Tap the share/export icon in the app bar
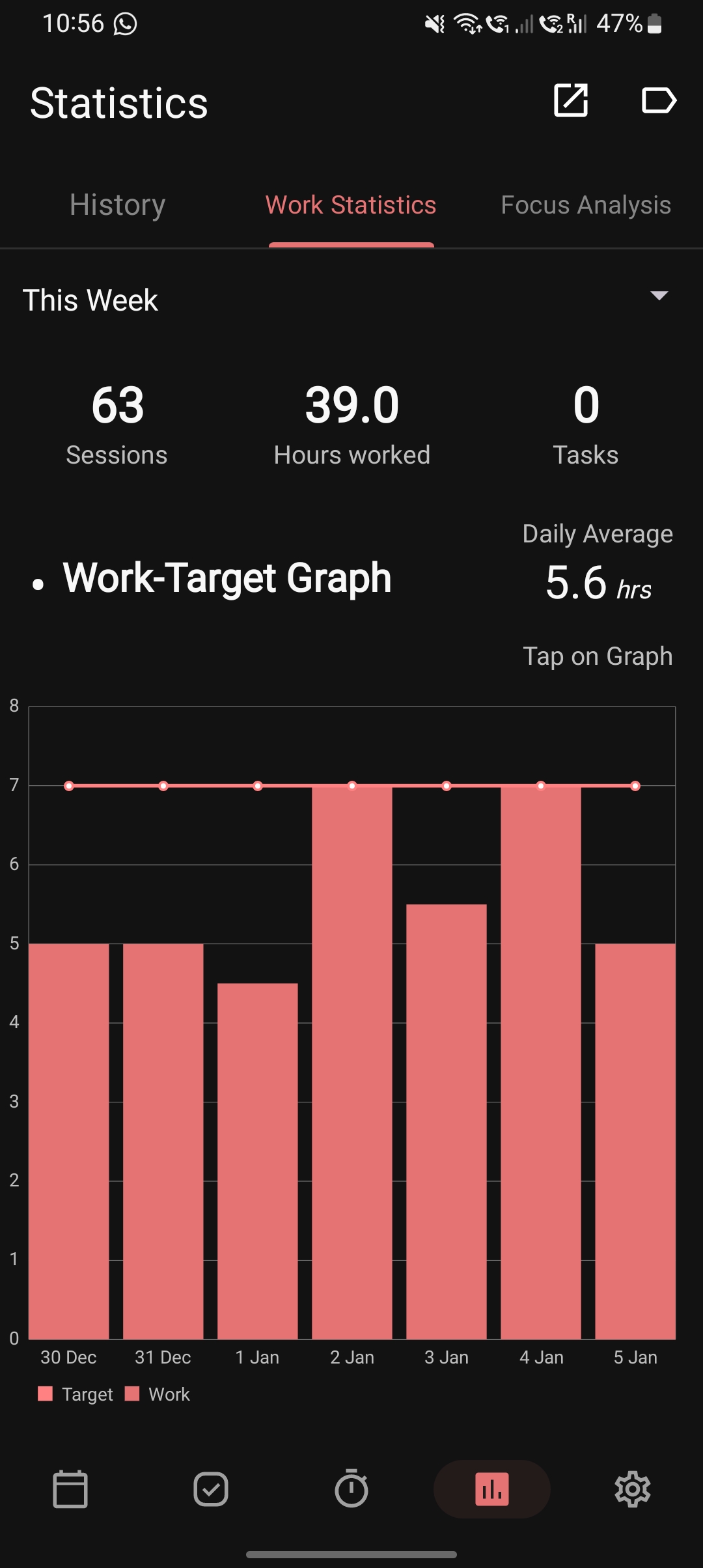Viewport: 703px width, 1568px height. 570,100
